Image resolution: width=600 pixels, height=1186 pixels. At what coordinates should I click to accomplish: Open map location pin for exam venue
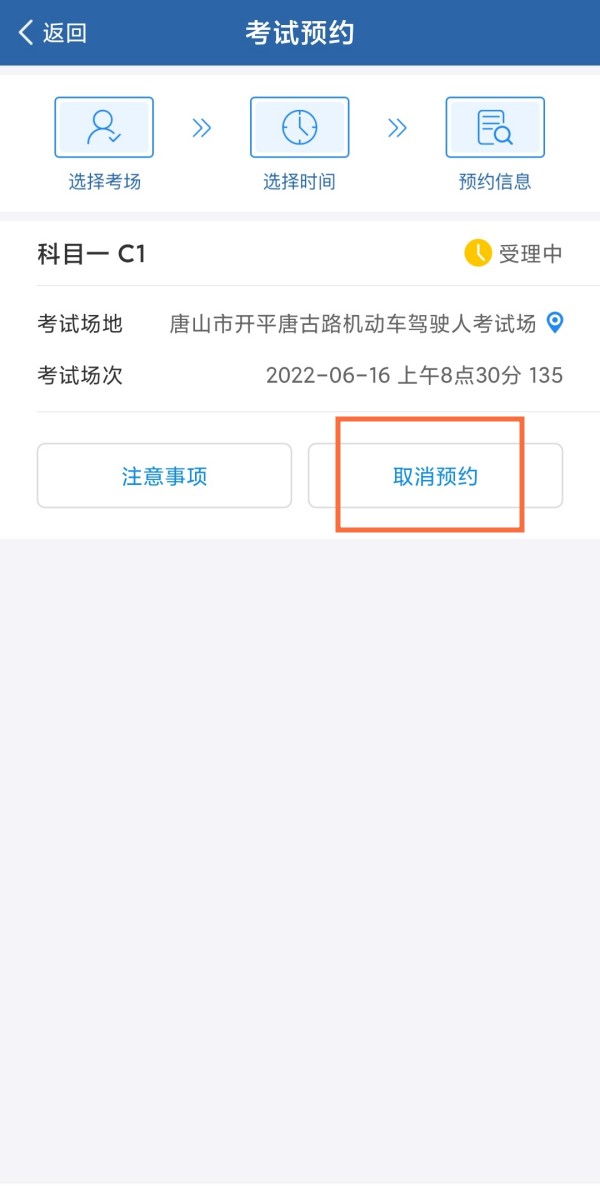tap(555, 323)
